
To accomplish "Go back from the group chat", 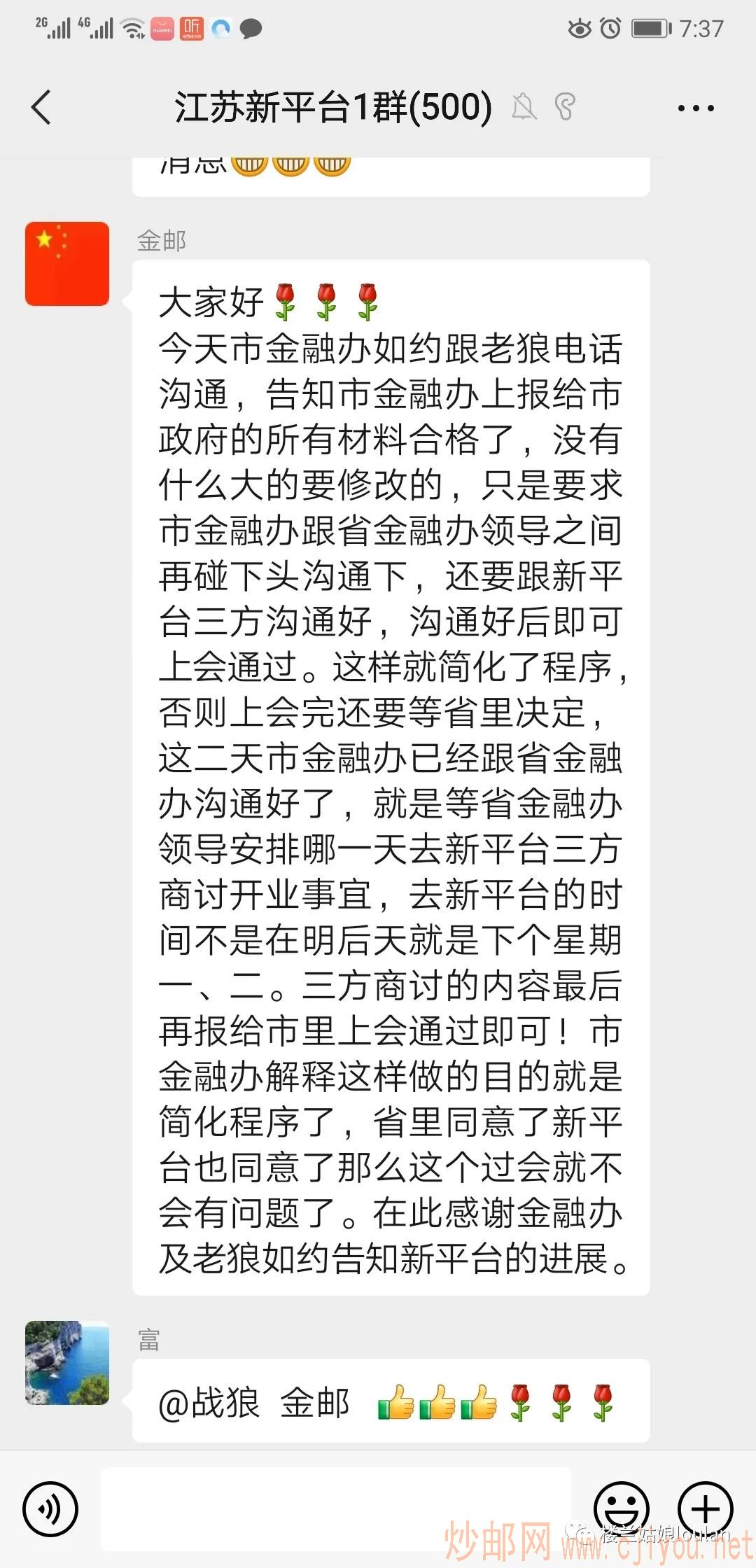I will pyautogui.click(x=42, y=108).
